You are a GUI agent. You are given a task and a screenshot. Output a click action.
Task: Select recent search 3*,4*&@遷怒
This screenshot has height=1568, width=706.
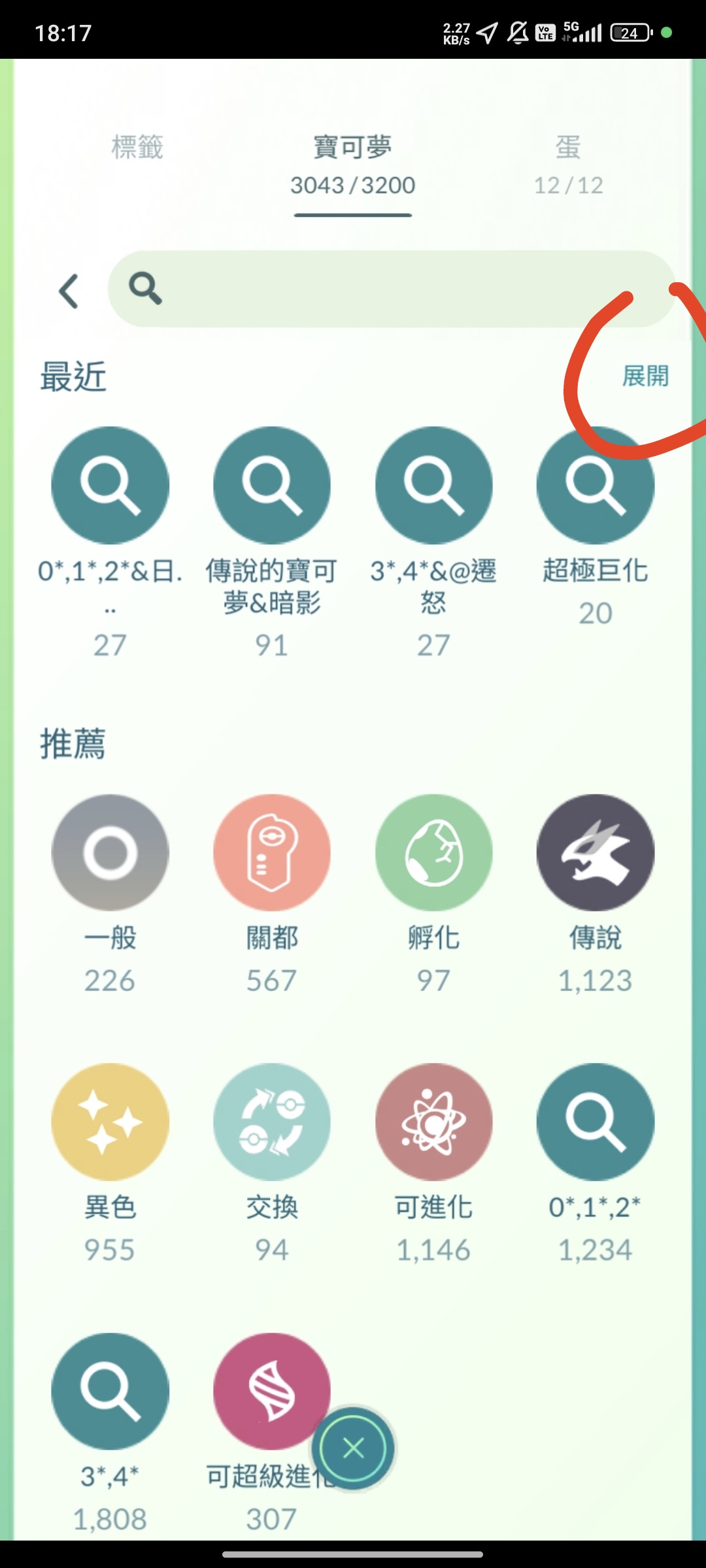(433, 486)
